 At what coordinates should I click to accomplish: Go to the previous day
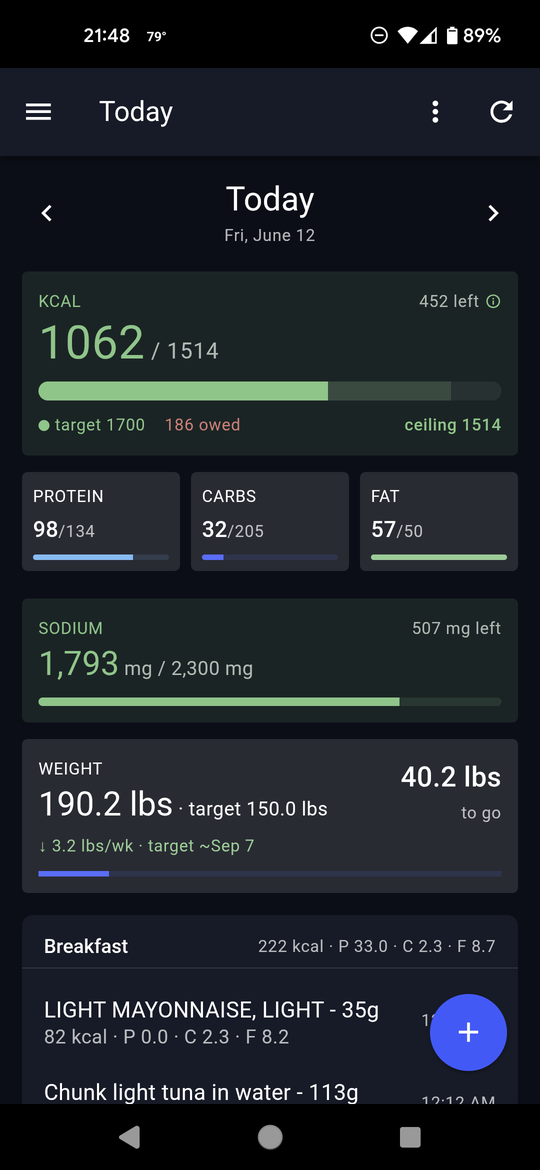point(46,213)
